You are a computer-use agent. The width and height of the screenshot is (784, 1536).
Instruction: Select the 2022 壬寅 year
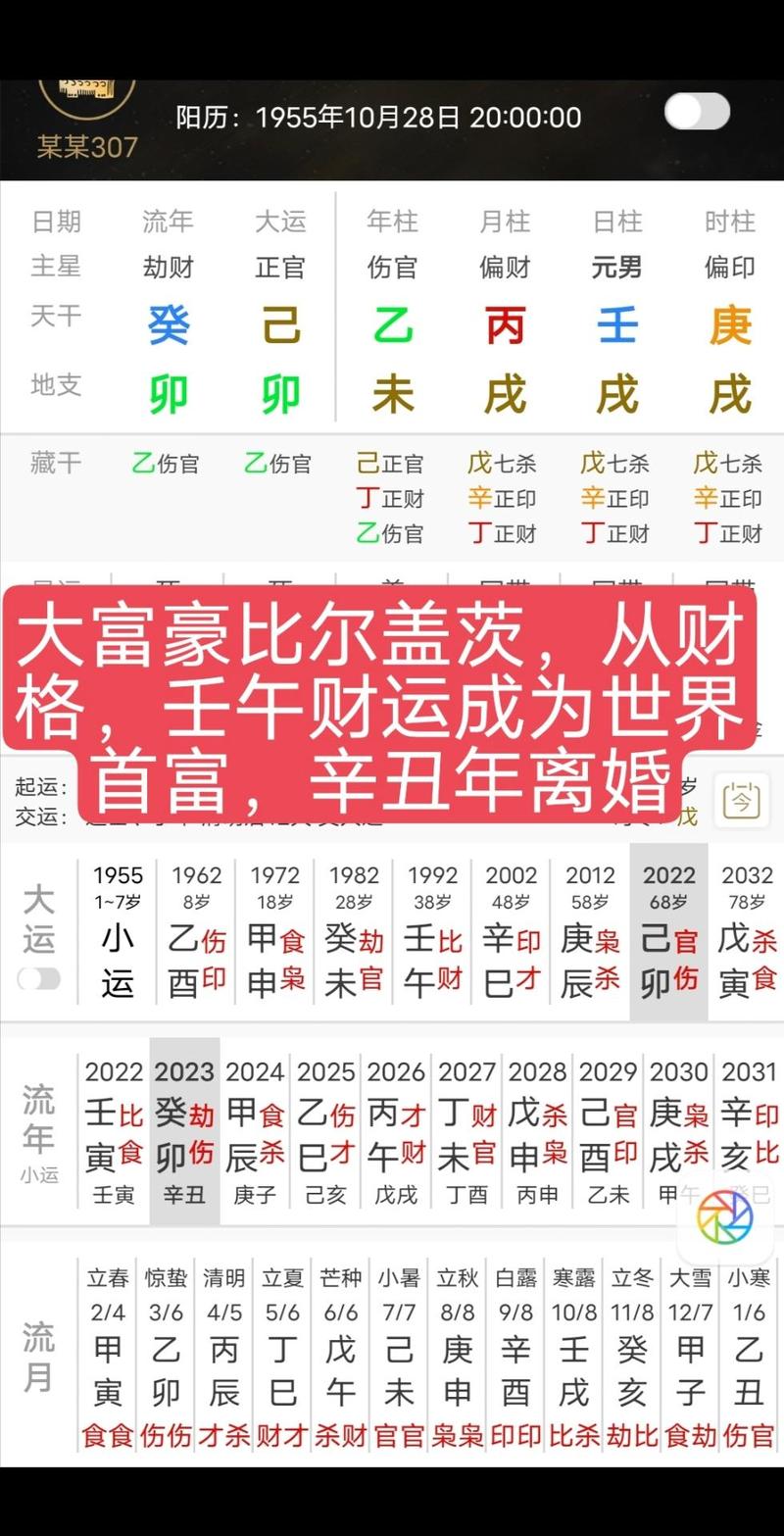(114, 1132)
